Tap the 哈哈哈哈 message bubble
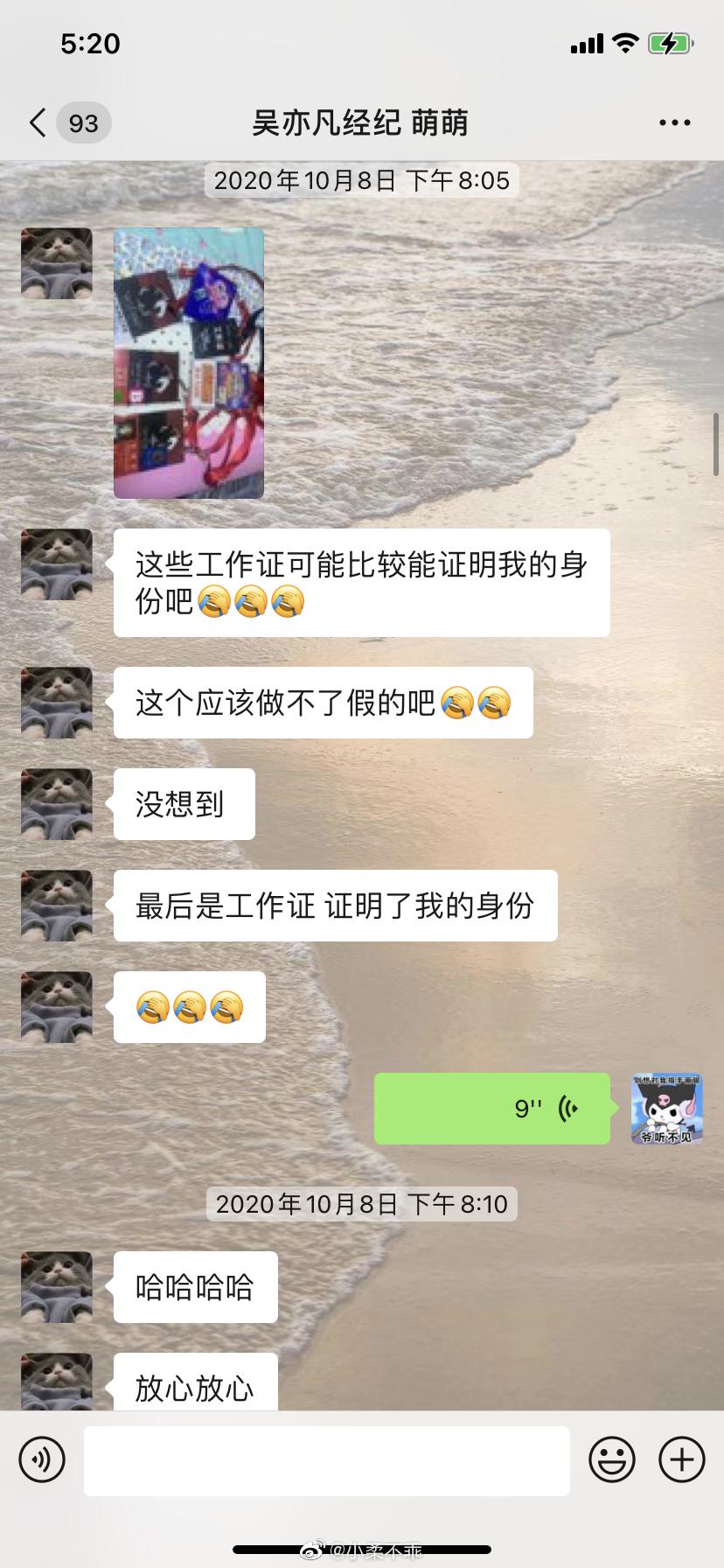The height and width of the screenshot is (1568, 724). [x=194, y=1286]
